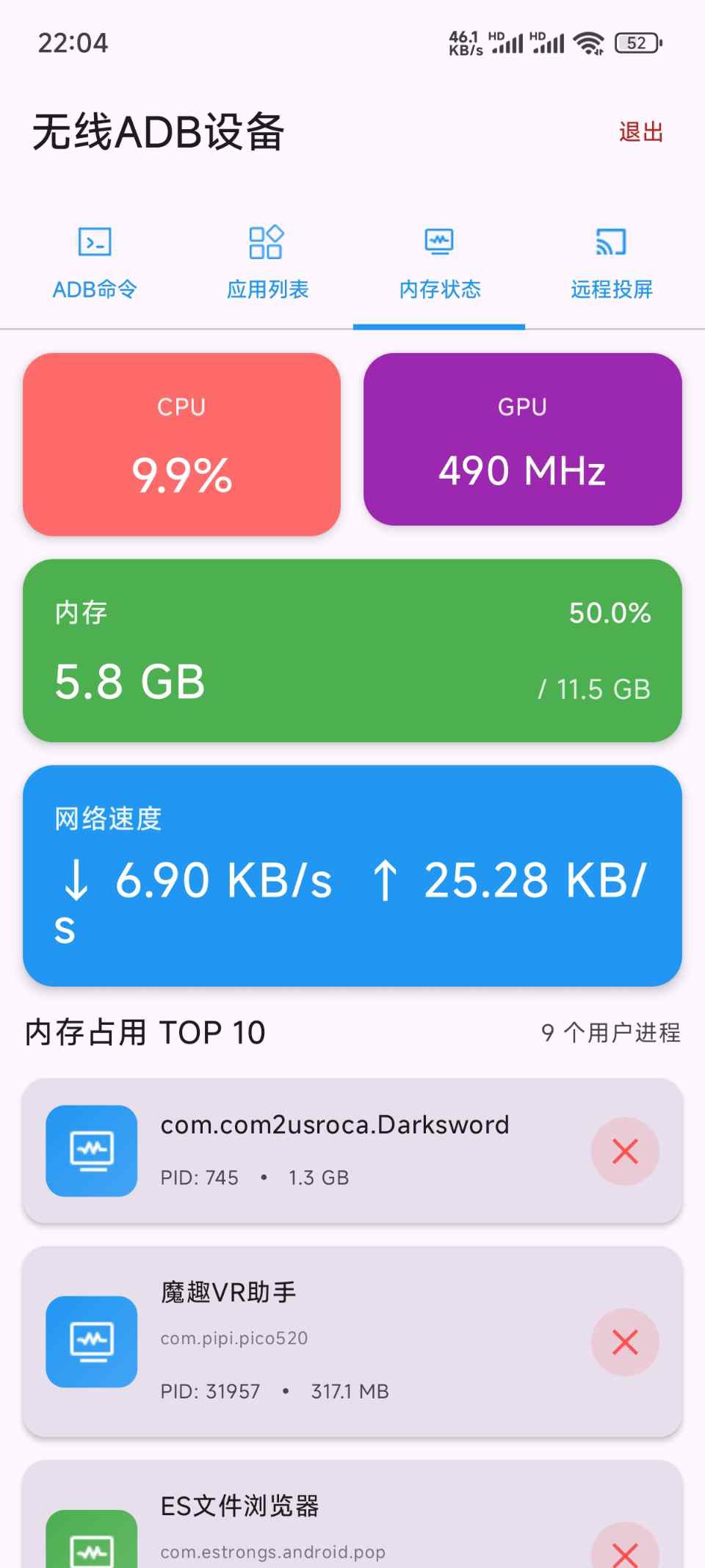Select the ADB命令 terminal icon

tap(95, 242)
